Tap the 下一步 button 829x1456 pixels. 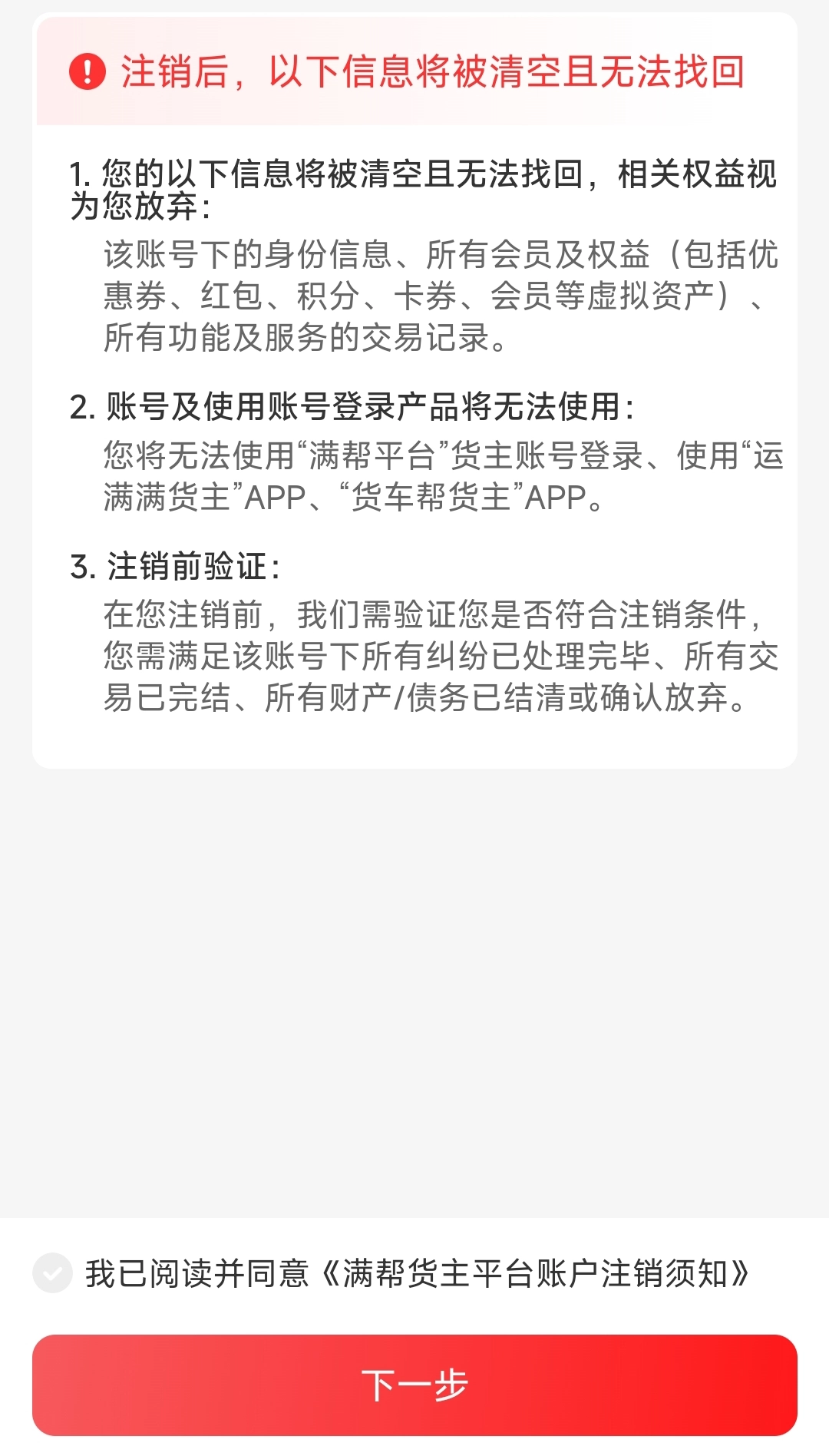(414, 1385)
